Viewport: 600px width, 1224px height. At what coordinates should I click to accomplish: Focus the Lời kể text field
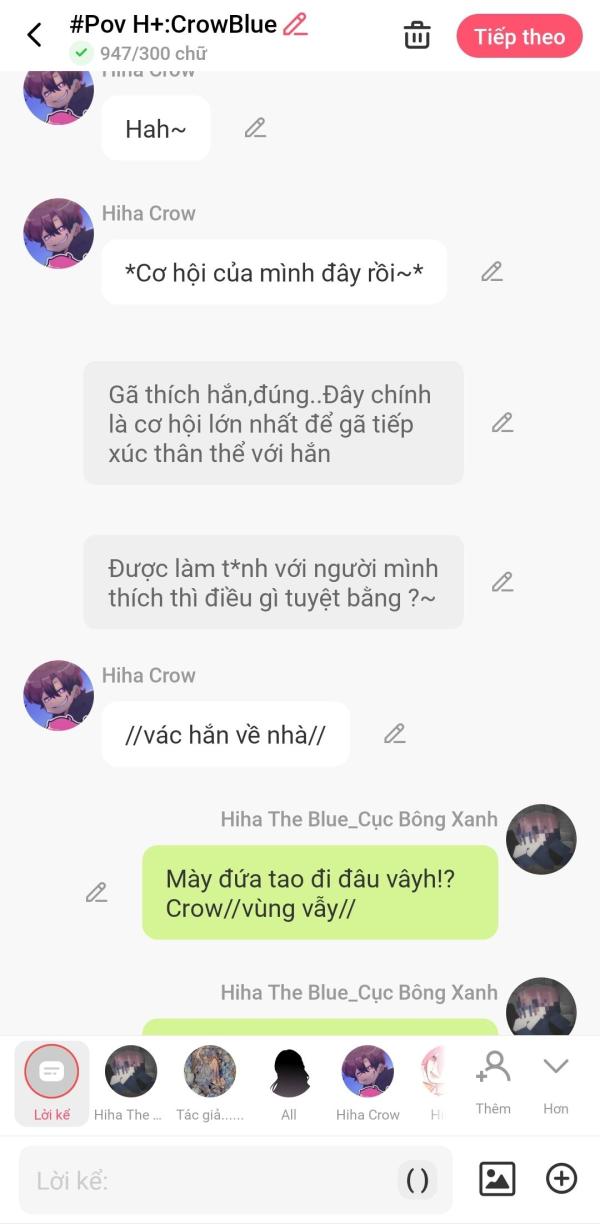(x=210, y=1180)
